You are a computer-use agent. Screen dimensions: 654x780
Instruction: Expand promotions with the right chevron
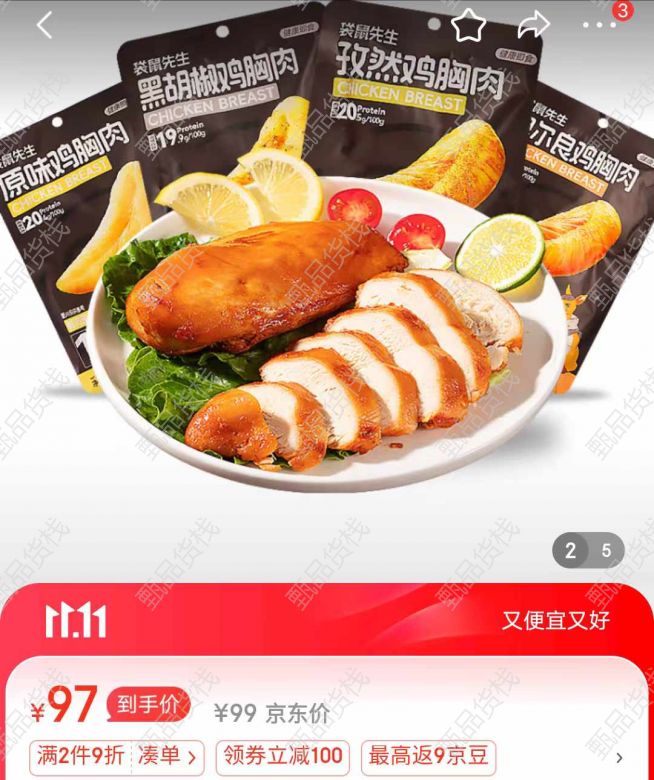point(620,757)
